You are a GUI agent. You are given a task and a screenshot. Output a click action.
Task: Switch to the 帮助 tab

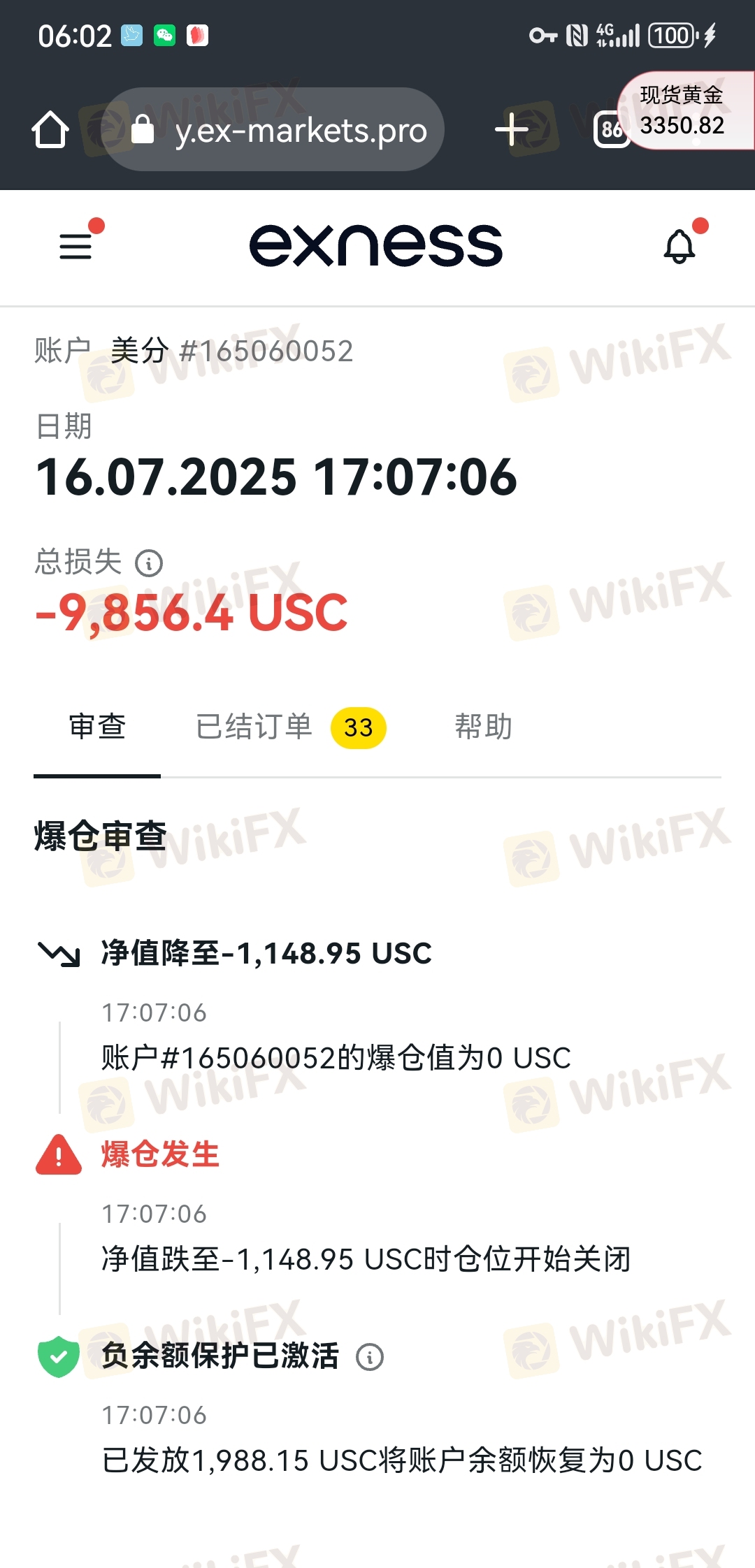(484, 727)
